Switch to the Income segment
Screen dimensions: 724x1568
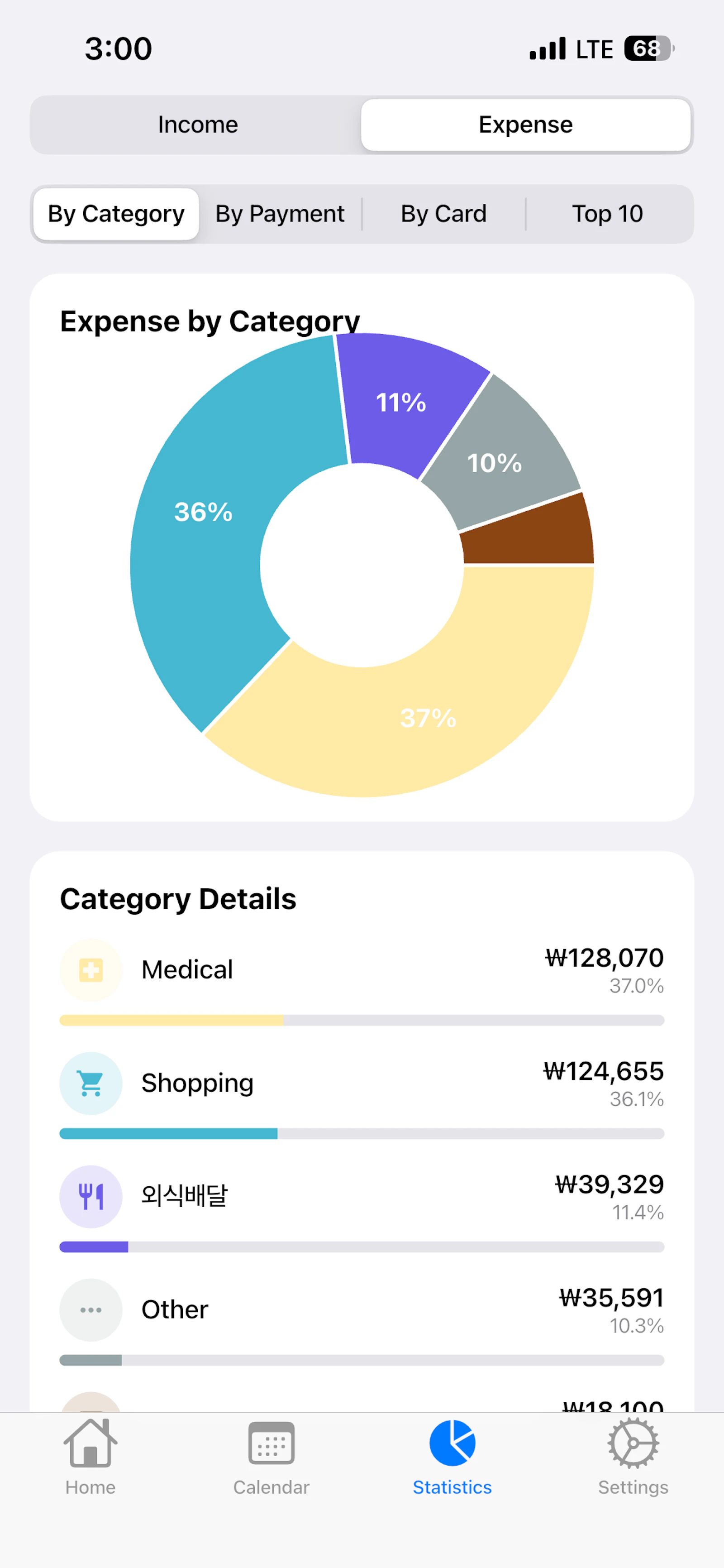click(x=198, y=125)
